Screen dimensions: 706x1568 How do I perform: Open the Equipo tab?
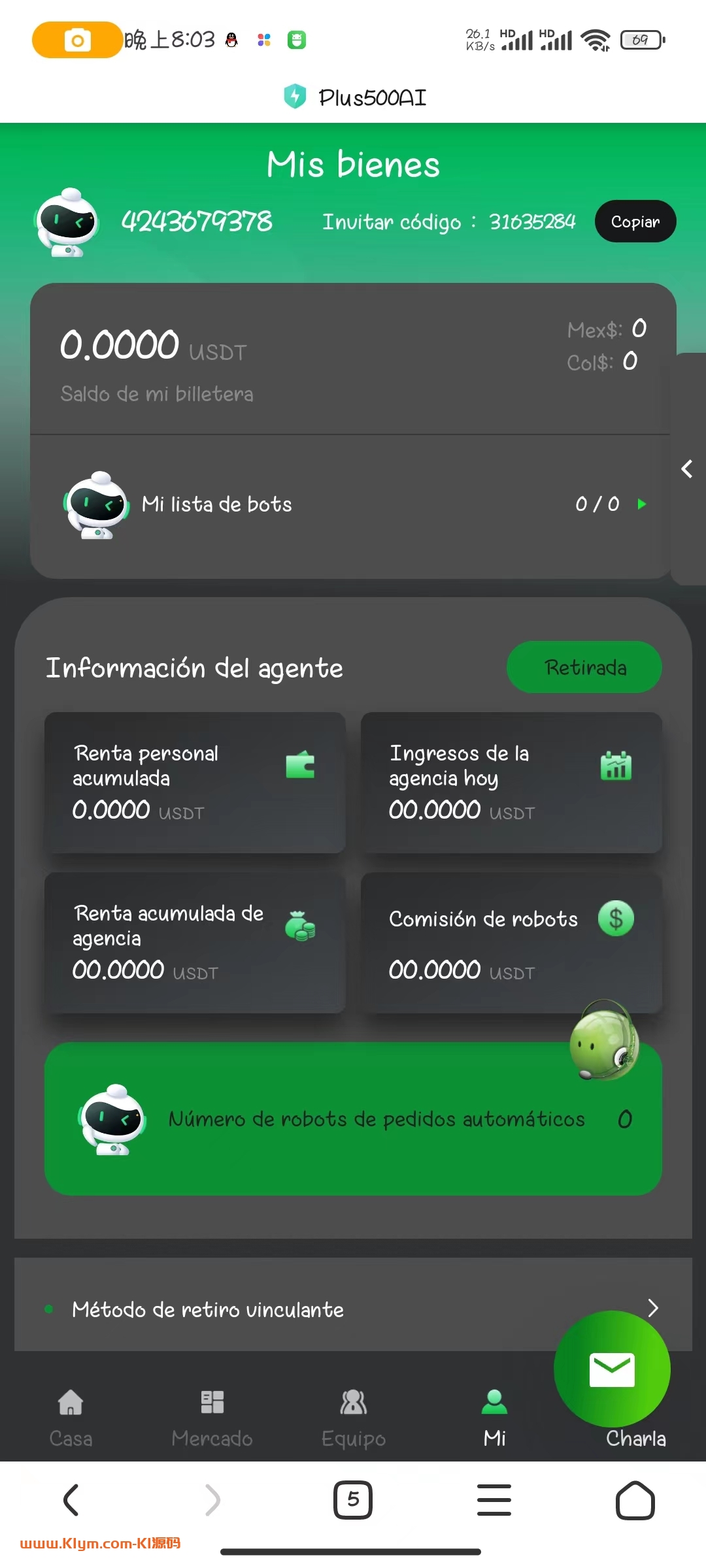pyautogui.click(x=353, y=1416)
